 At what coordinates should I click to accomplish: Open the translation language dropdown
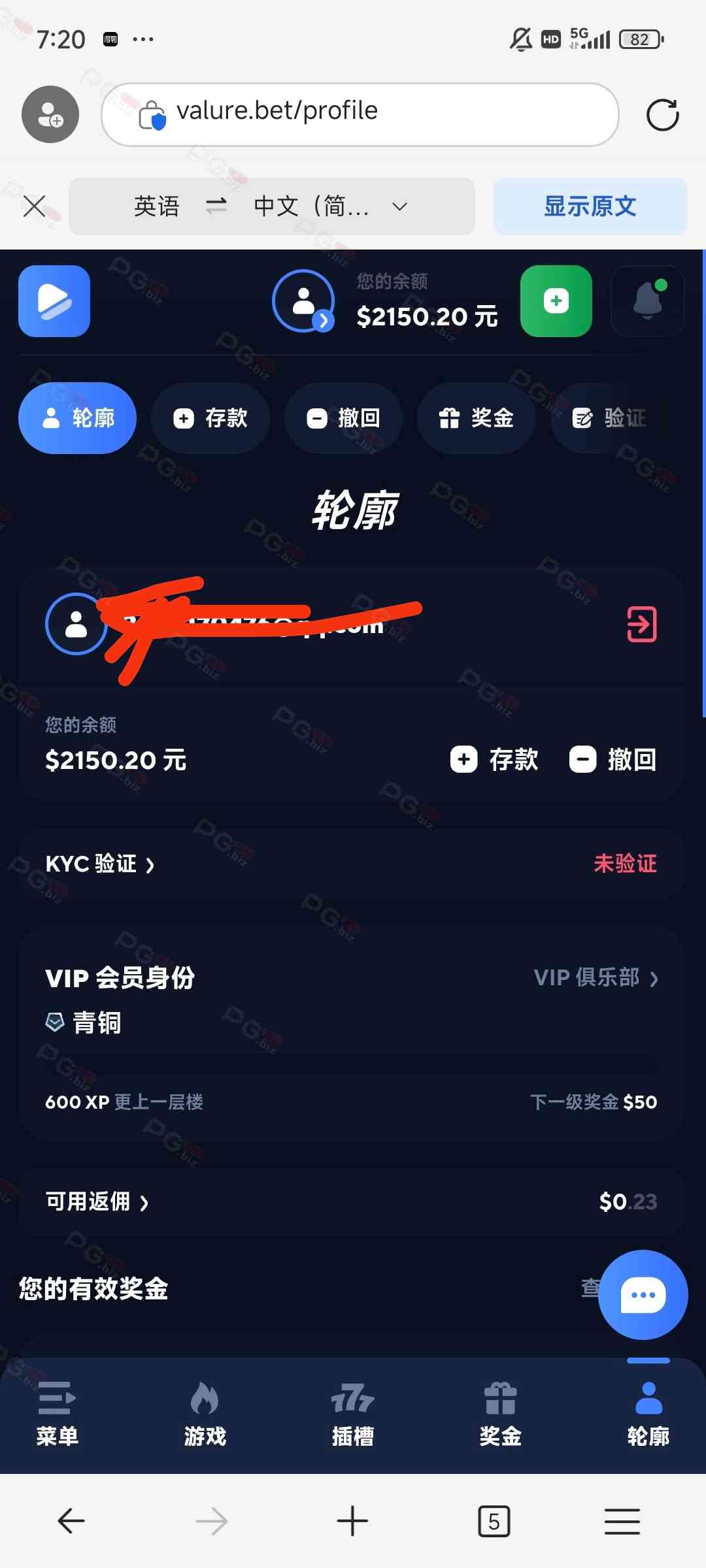point(399,206)
